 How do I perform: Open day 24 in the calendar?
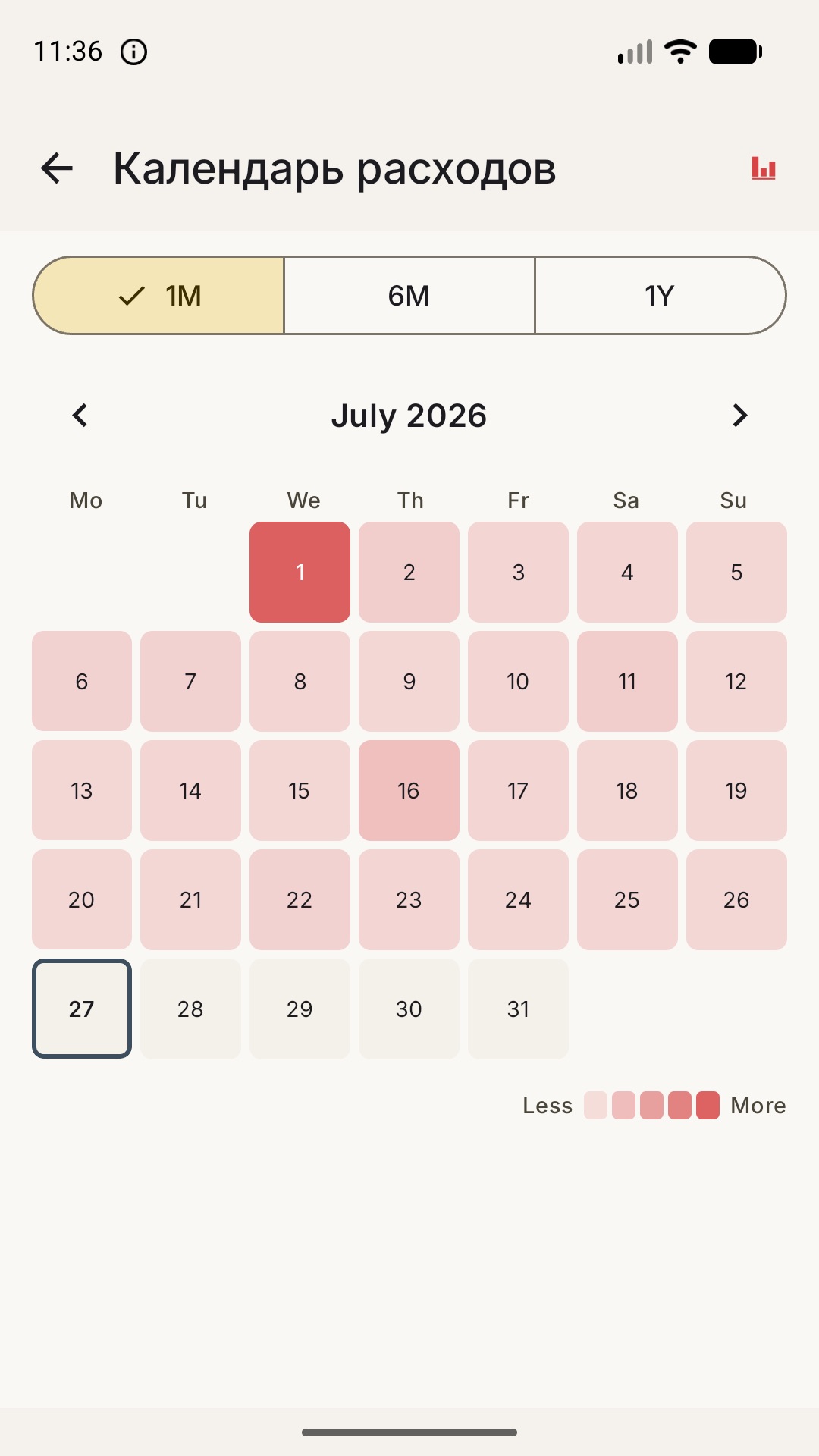(518, 899)
